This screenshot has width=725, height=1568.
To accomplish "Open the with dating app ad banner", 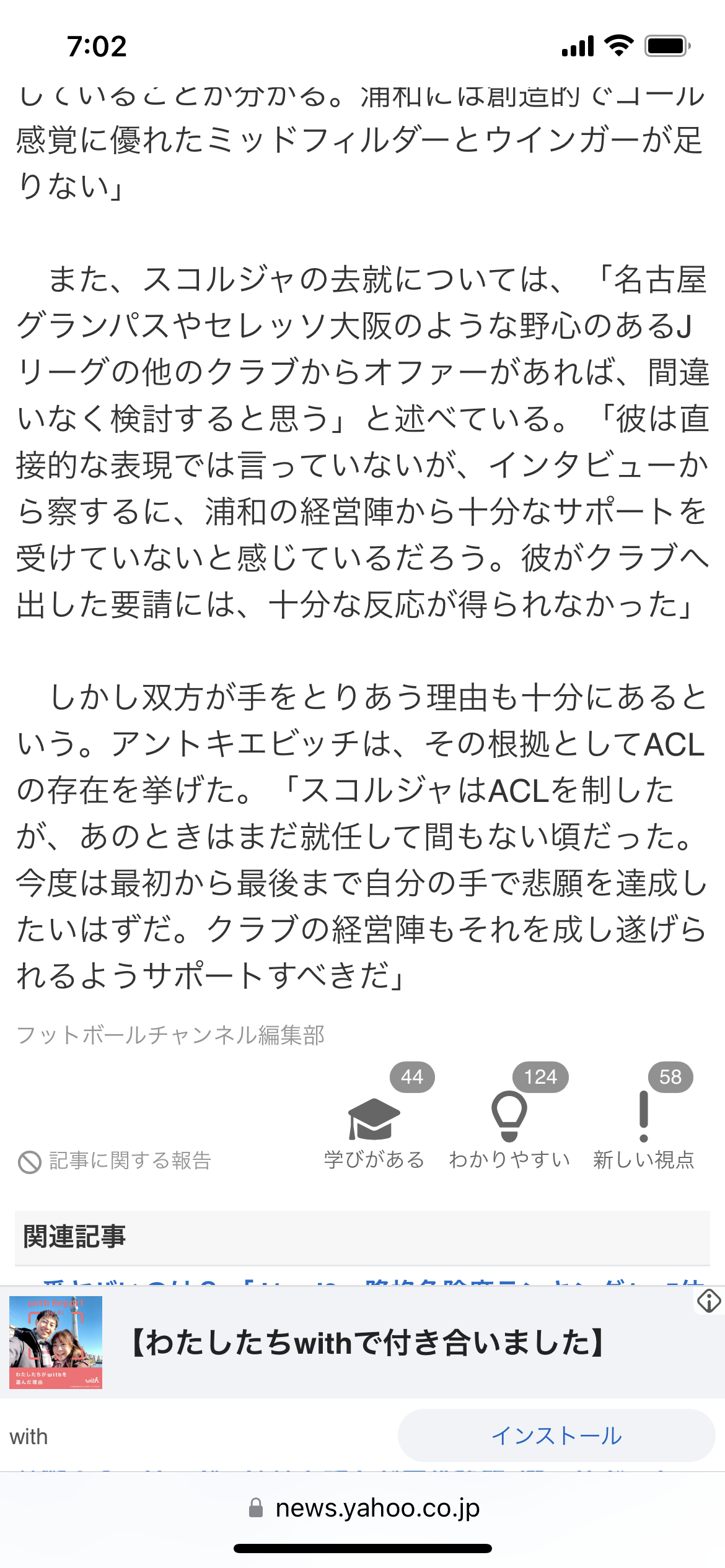I will 366,1344.
